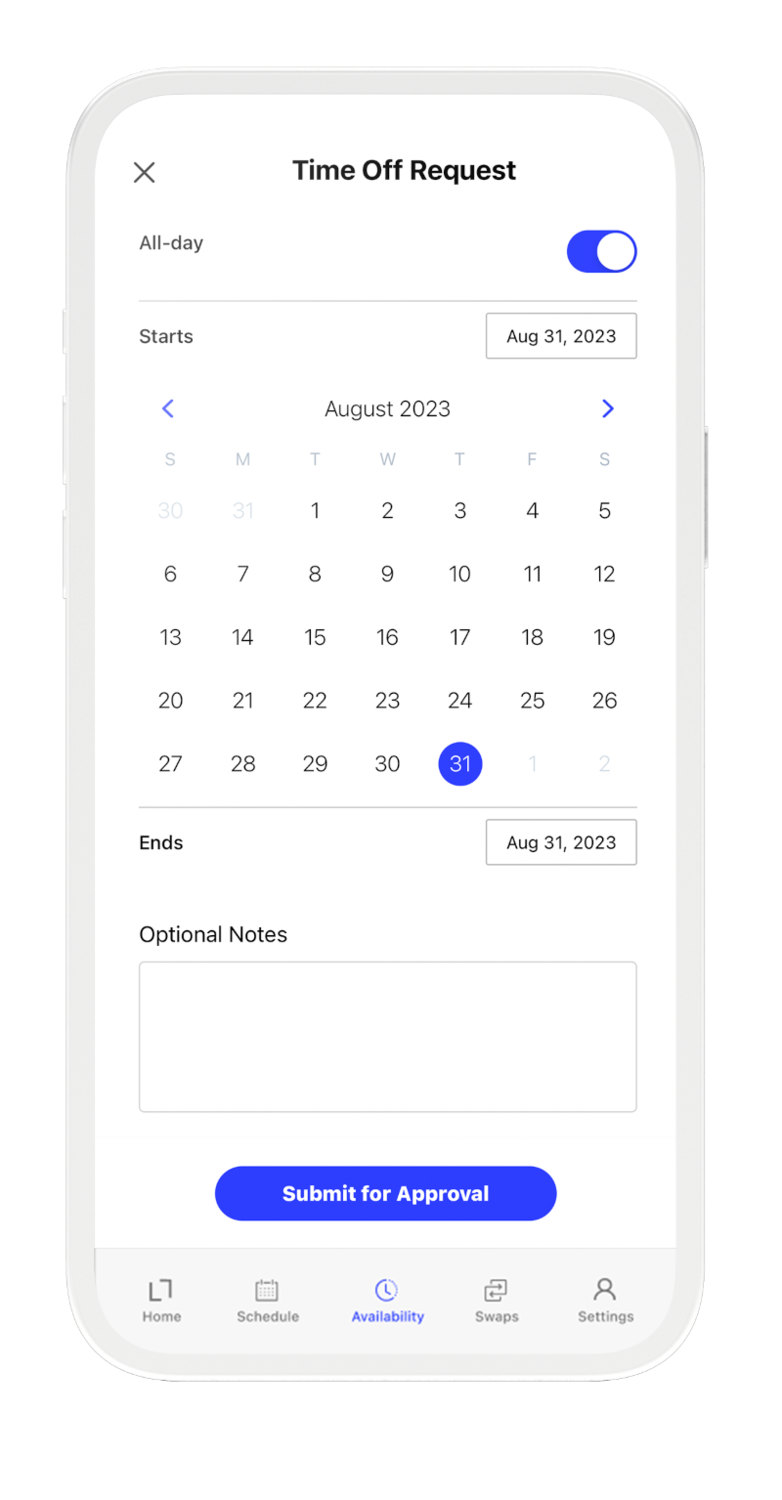Switch to the Home tab

[161, 1301]
